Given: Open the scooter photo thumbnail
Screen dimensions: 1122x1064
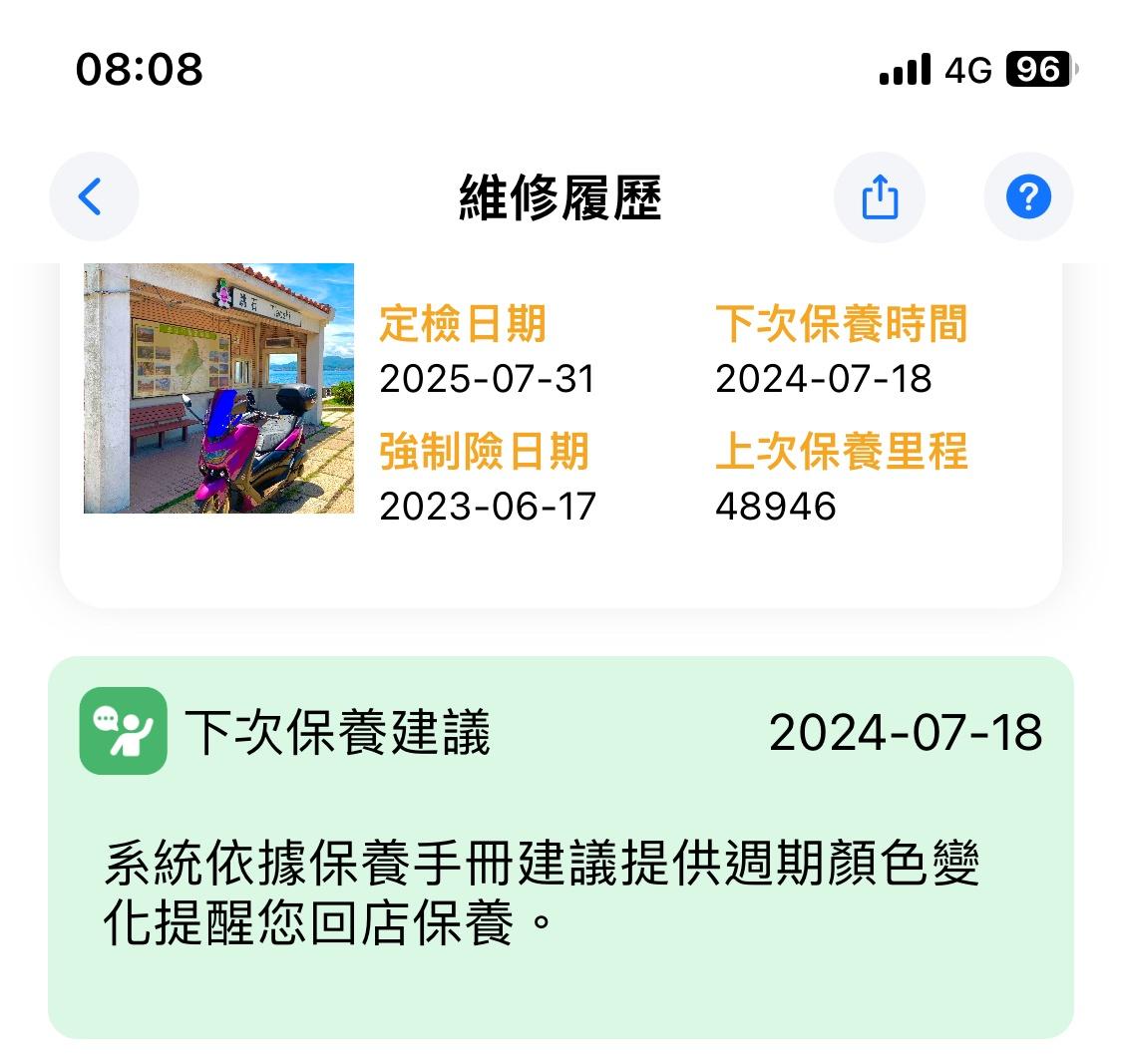Looking at the screenshot, I should pos(218,389).
